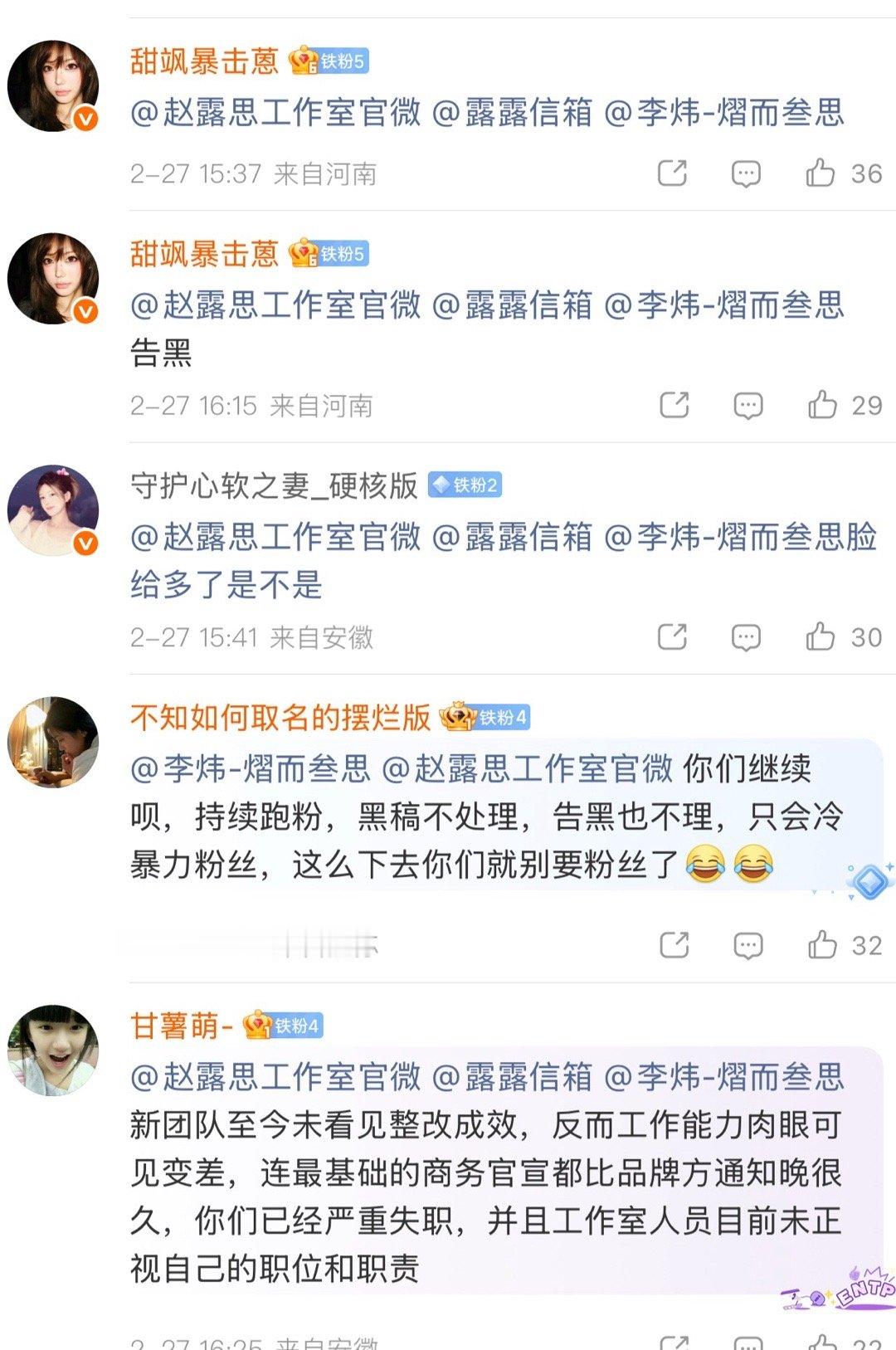Click the 铁粉5 fan badge beside 甜飒暴击蒽
Viewport: 896px width, 1350px height.
coord(329,61)
